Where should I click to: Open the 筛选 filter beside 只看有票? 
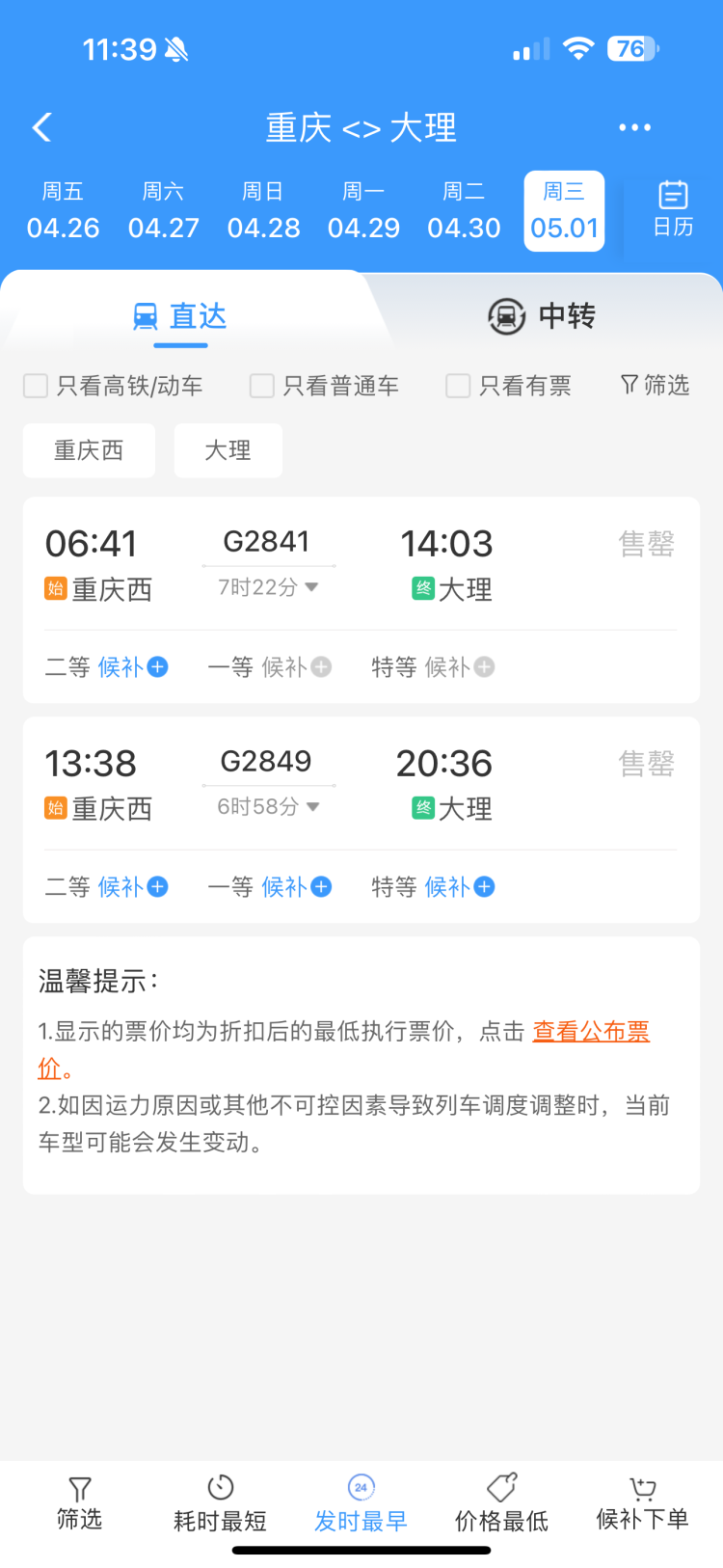(x=656, y=386)
